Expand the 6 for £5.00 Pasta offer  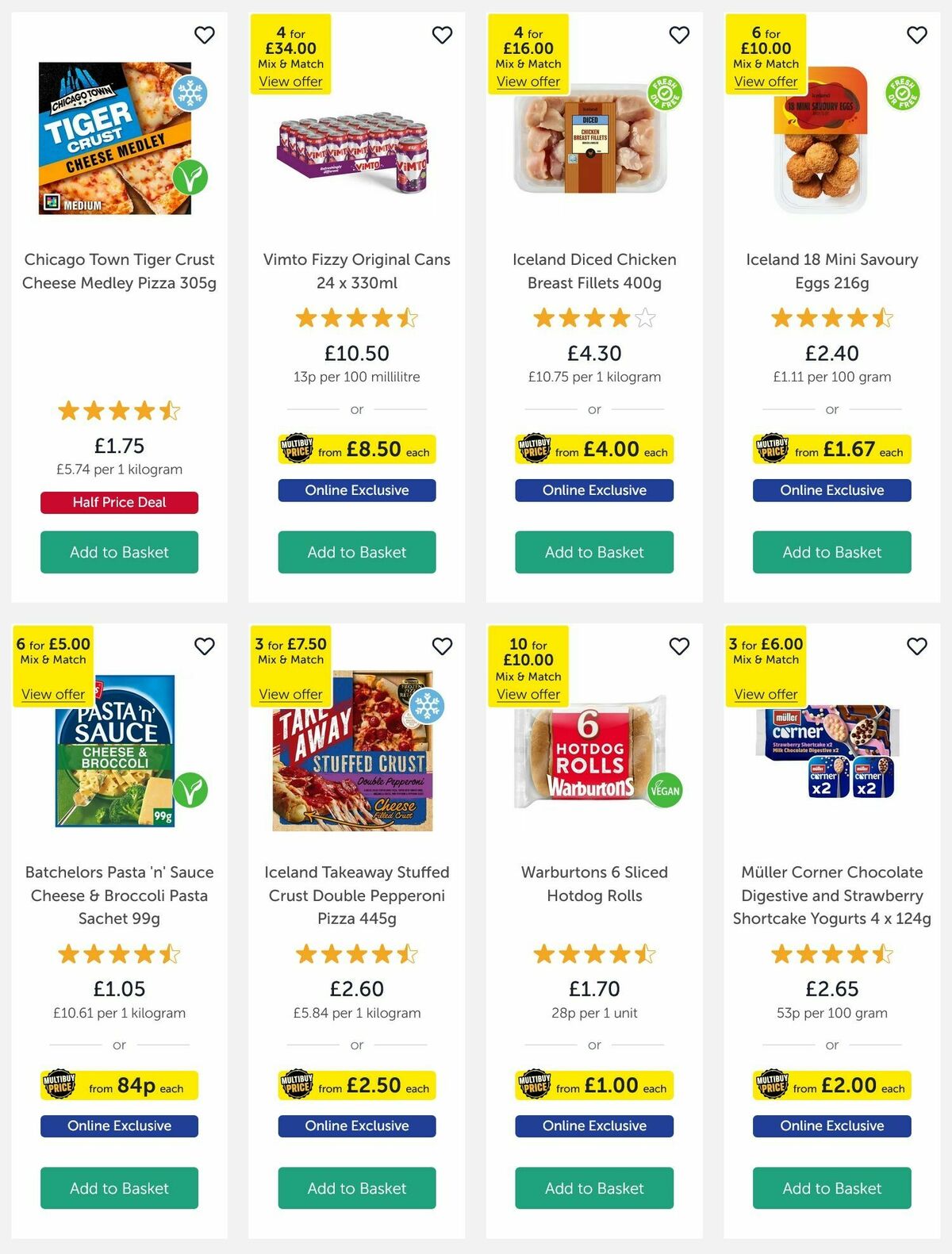(x=52, y=694)
